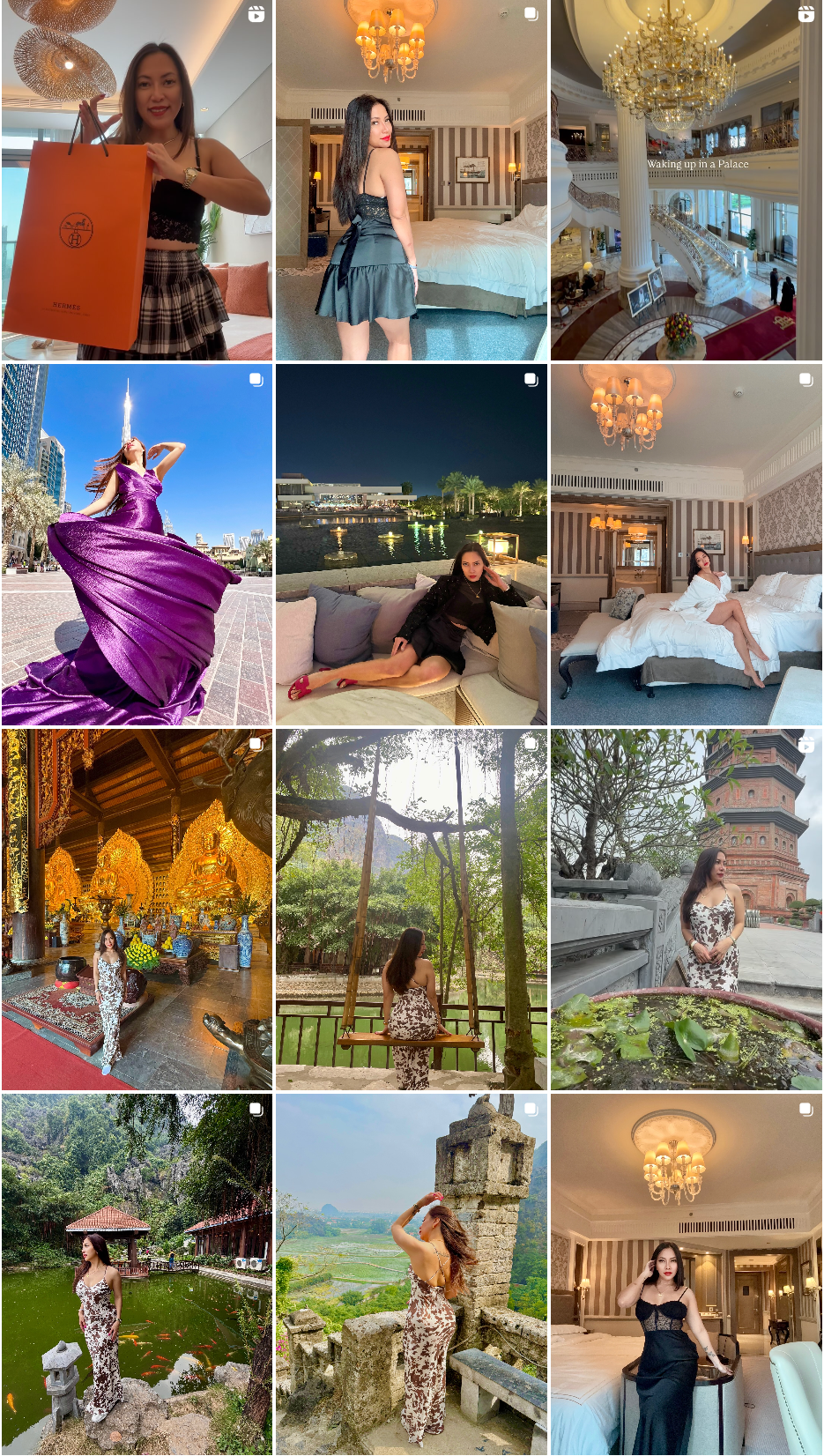This screenshot has width=824, height=1456.
Task: Play the 'Waking up in a Palace' reel
Action: tap(686, 180)
